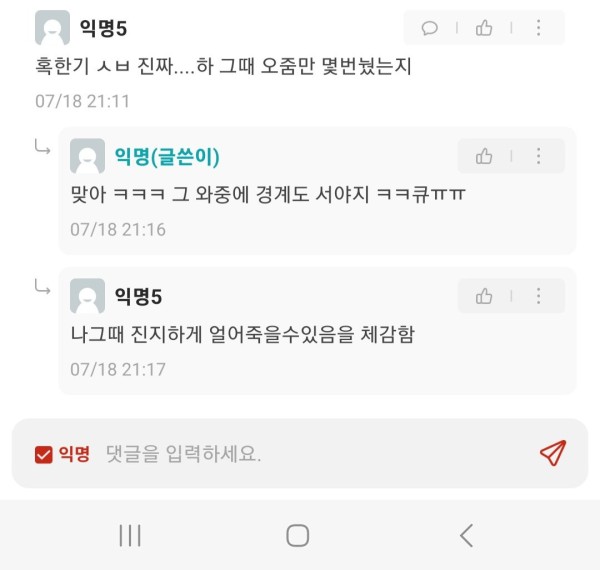
Task: Like the 익명(글쓴이) reply
Action: point(485,156)
